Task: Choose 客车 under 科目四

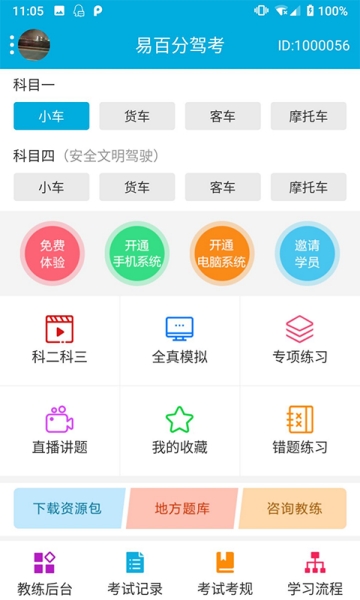Action: pos(223,187)
